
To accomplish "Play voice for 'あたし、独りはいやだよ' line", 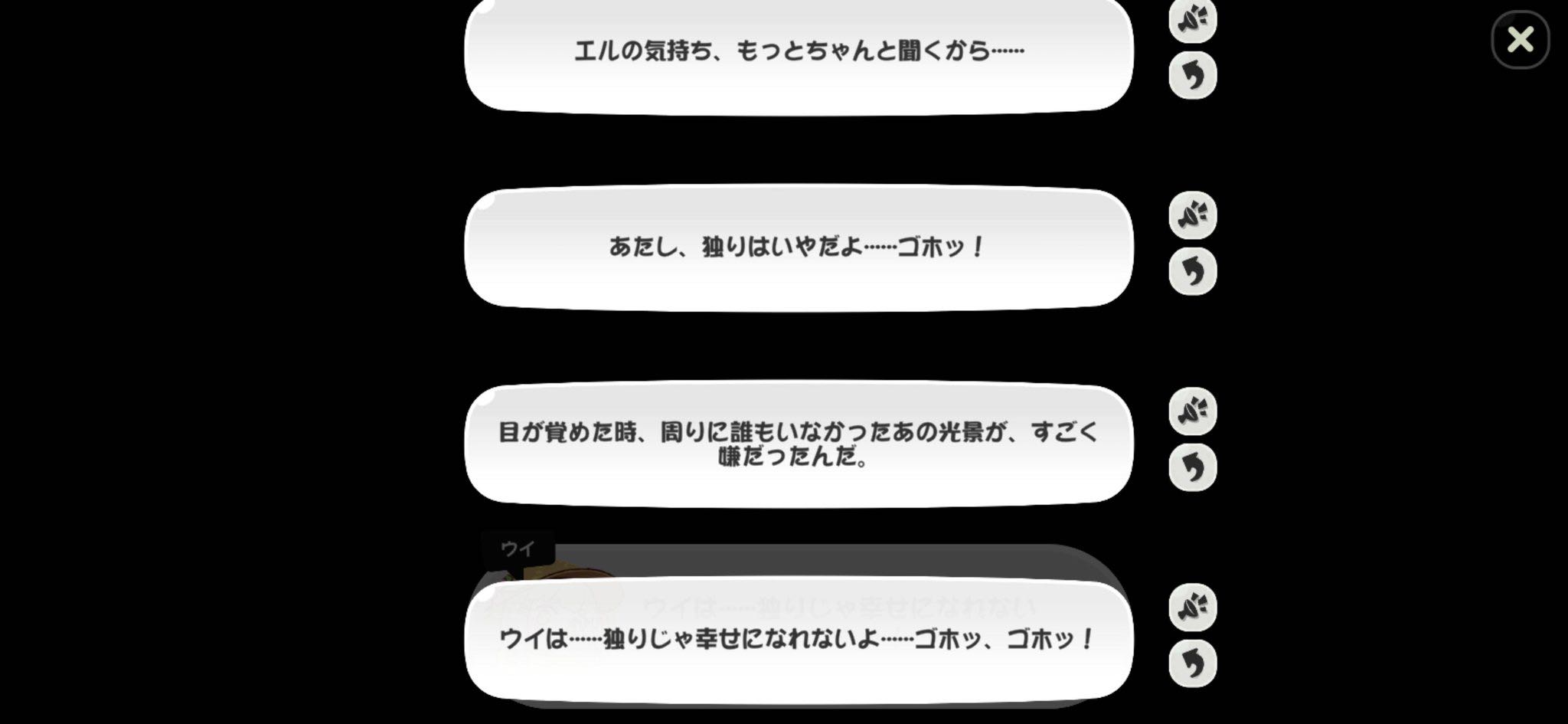I will pyautogui.click(x=1192, y=215).
